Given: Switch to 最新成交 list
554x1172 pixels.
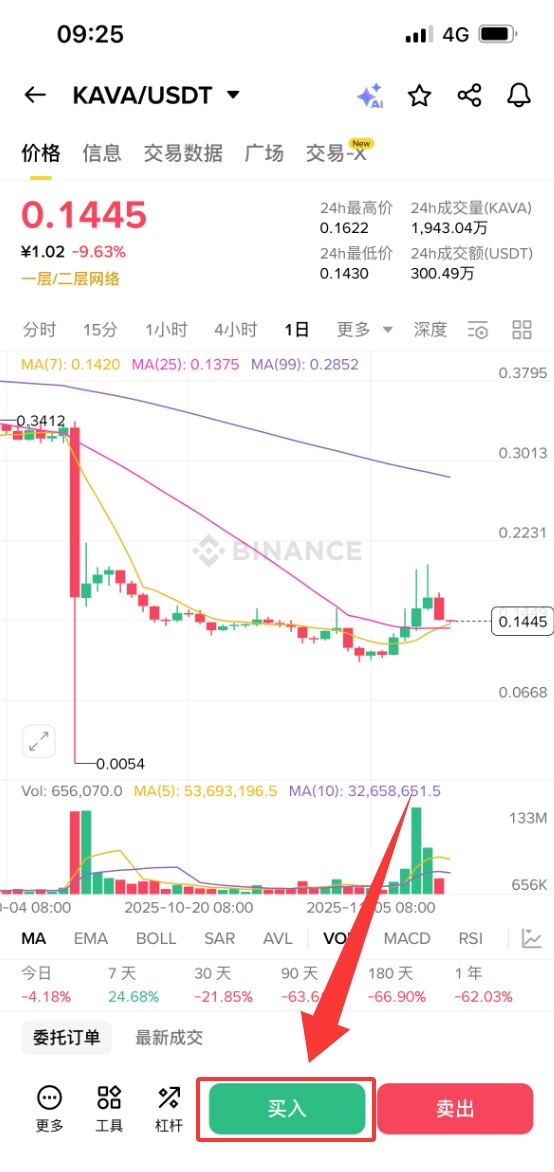Looking at the screenshot, I should pos(169,1037).
